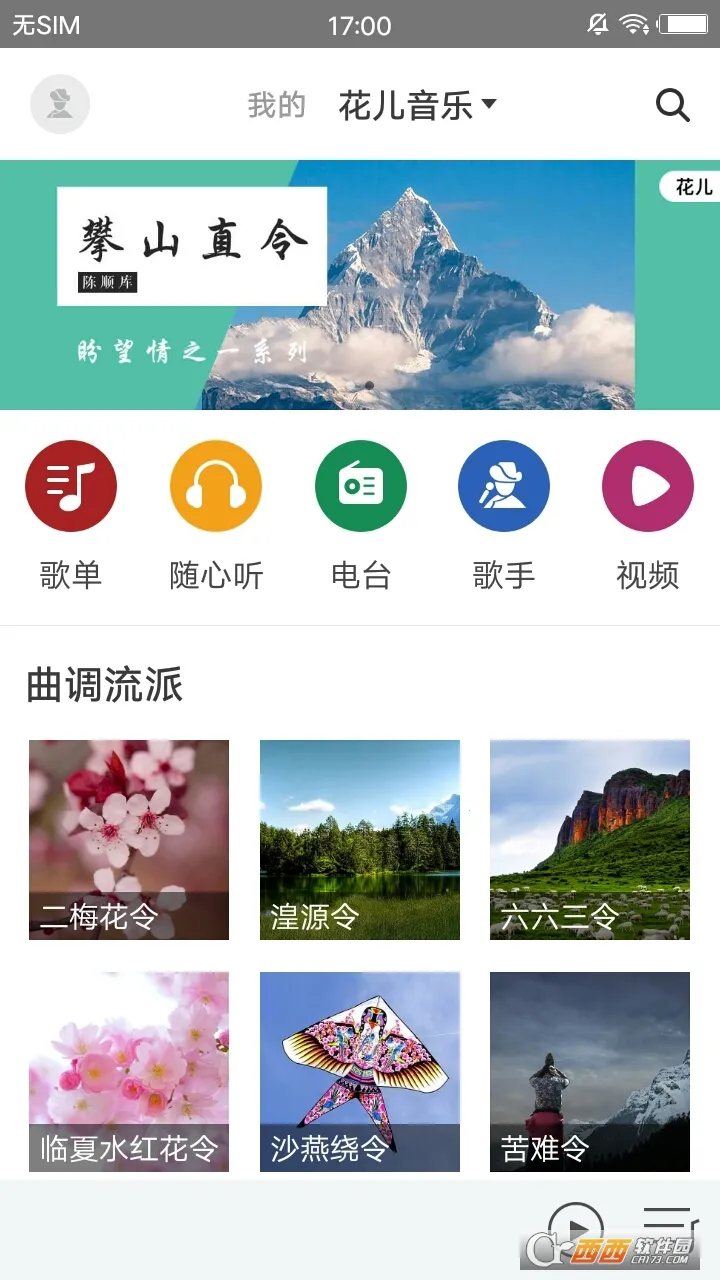Expand the 花儿音乐 title dropdown
Screen dimensions: 720x1280
[420, 104]
